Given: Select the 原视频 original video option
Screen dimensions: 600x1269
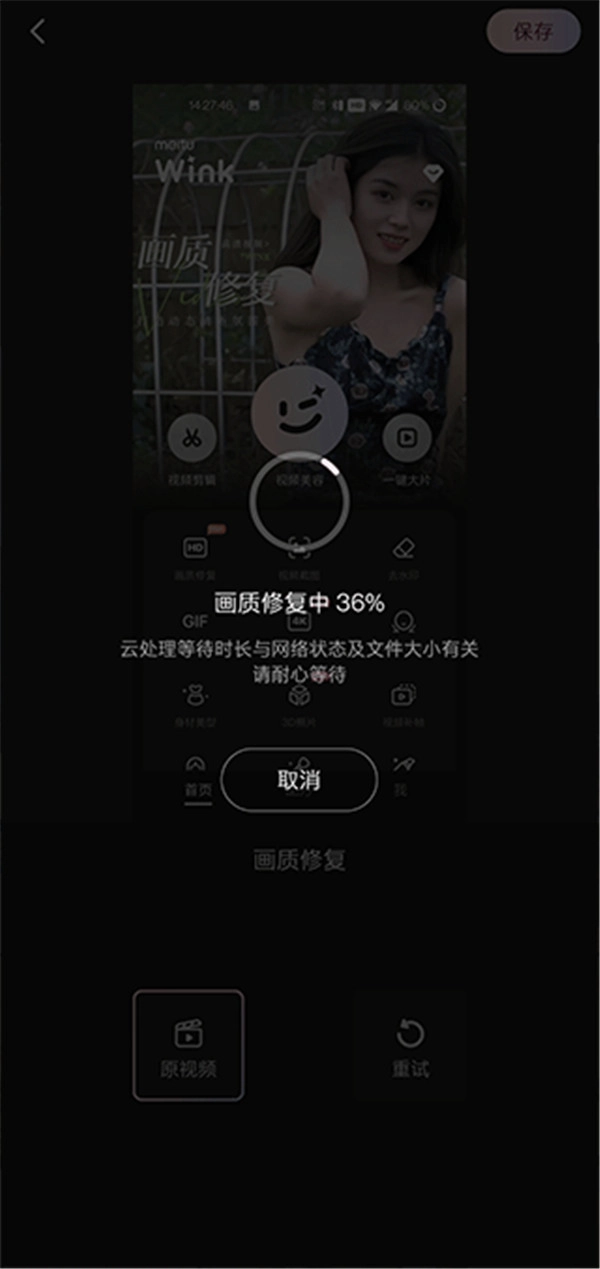Looking at the screenshot, I should click(188, 1045).
